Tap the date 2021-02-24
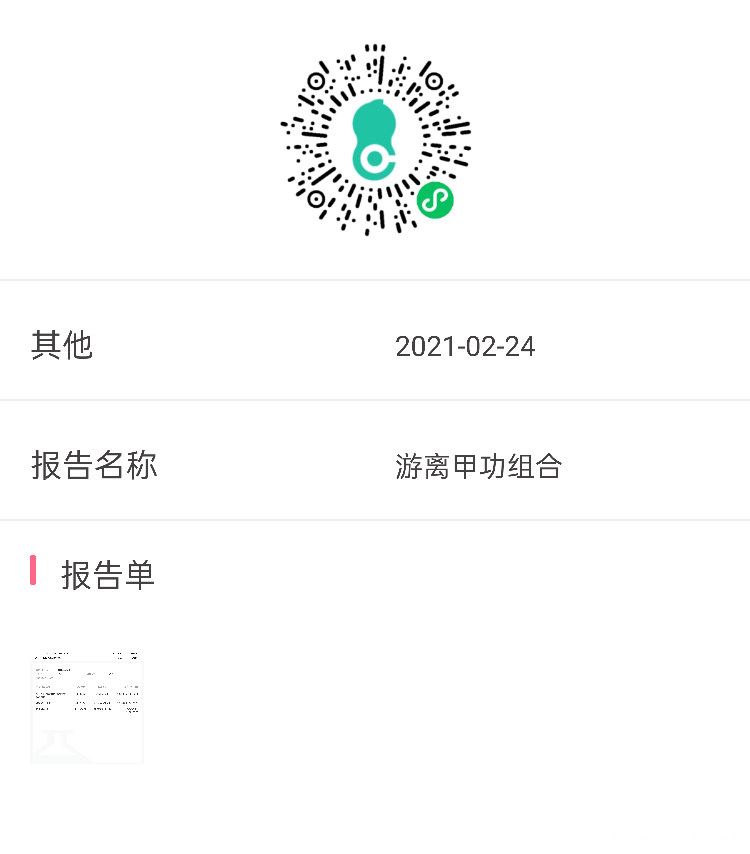750x854 pixels. click(x=466, y=346)
